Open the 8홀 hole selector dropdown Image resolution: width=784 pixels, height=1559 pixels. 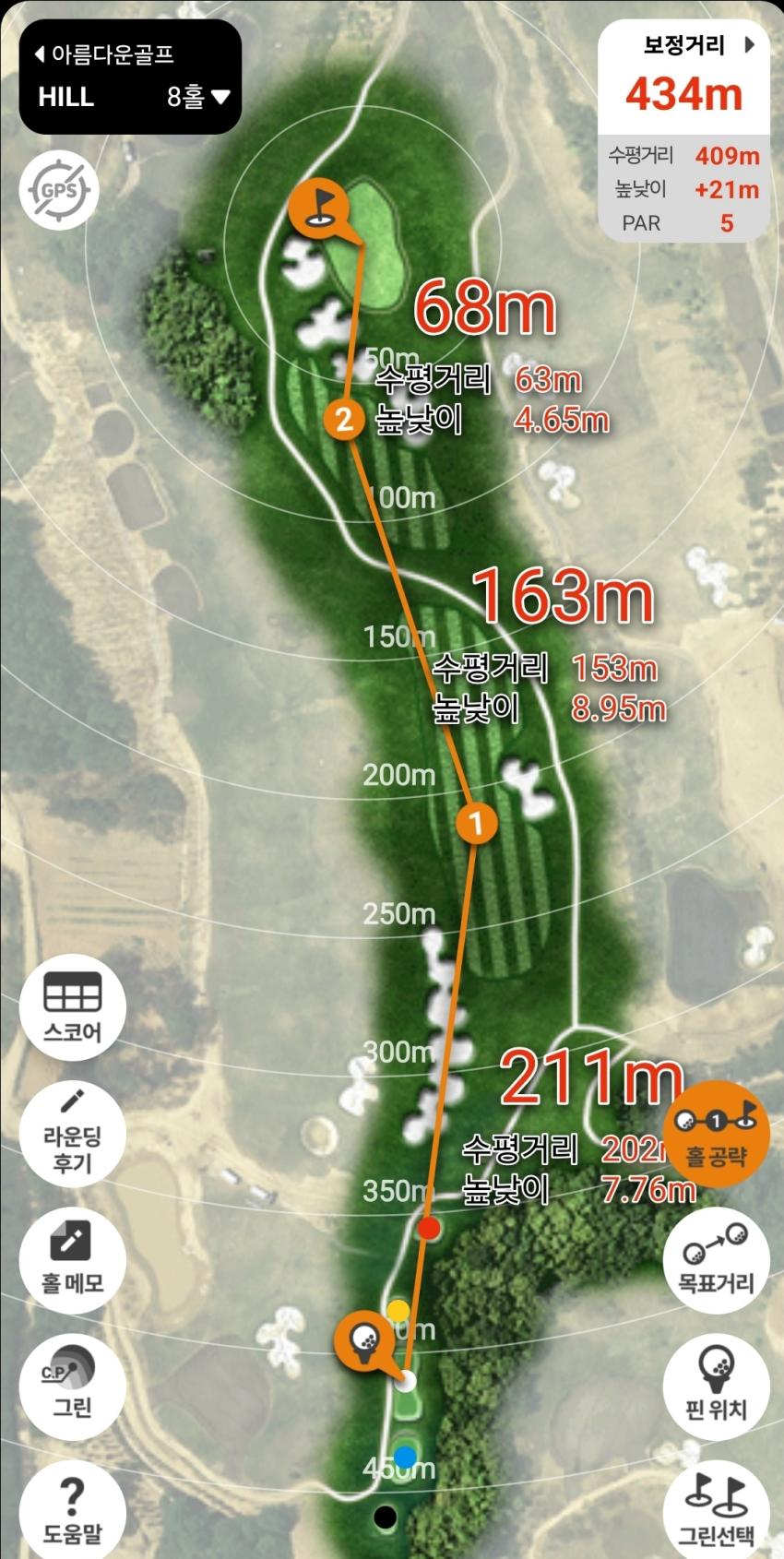coord(198,97)
